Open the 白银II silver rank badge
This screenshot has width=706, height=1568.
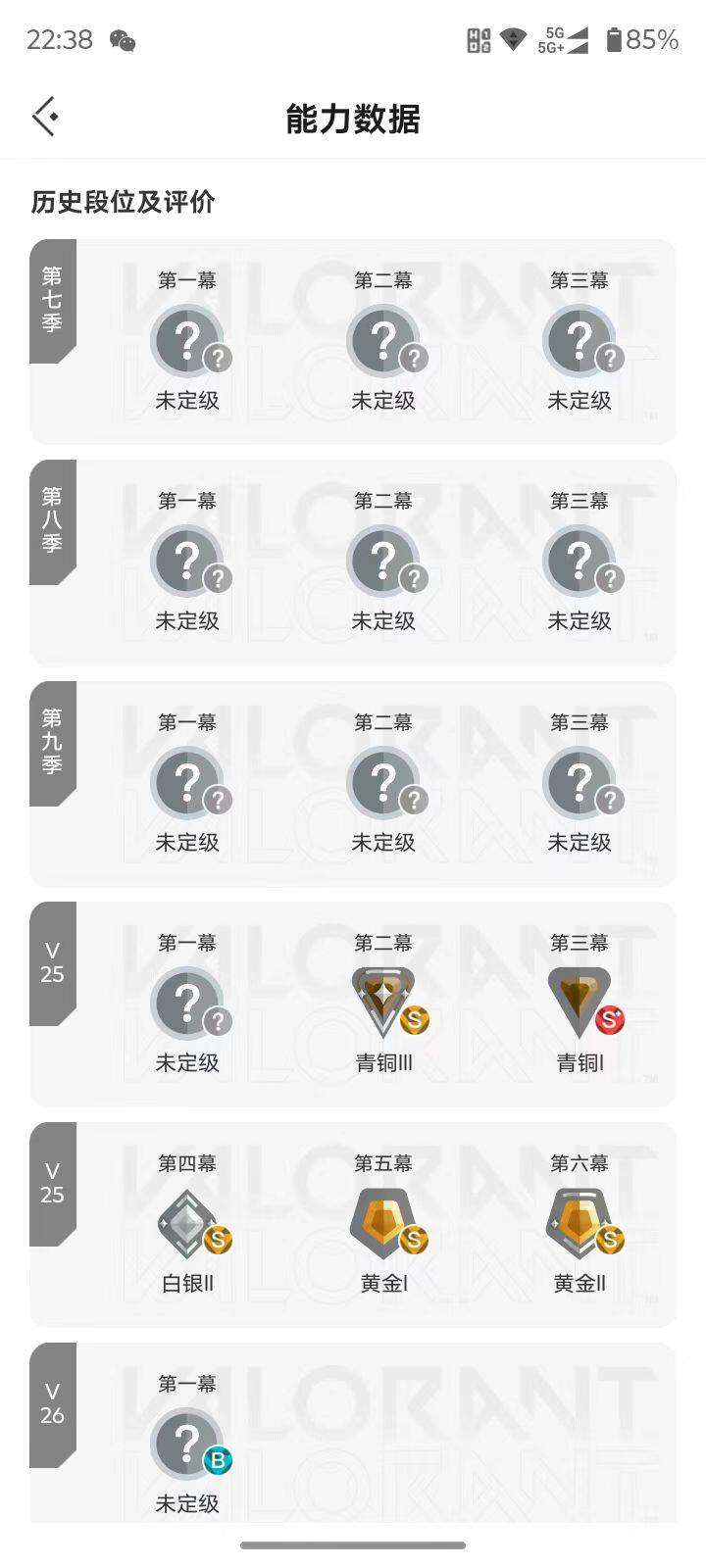point(187,1221)
